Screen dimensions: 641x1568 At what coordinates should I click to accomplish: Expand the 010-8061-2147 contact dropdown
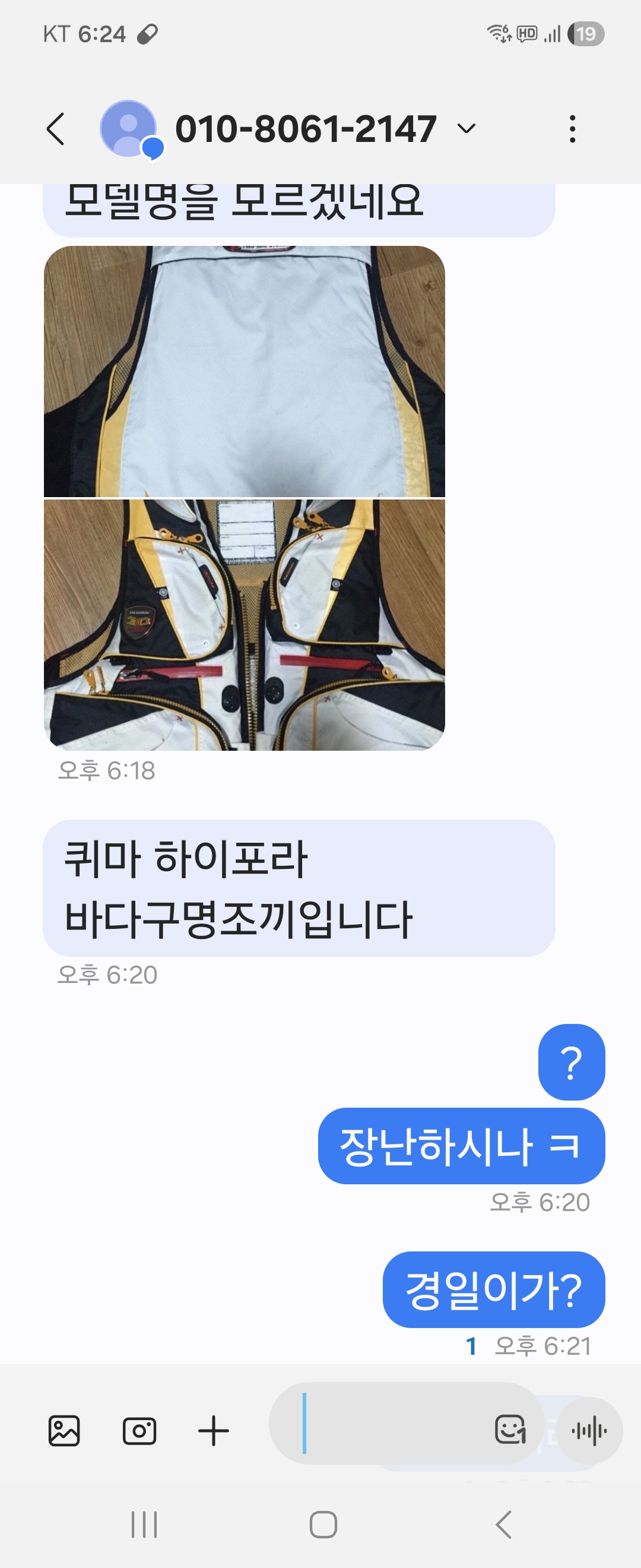click(467, 128)
